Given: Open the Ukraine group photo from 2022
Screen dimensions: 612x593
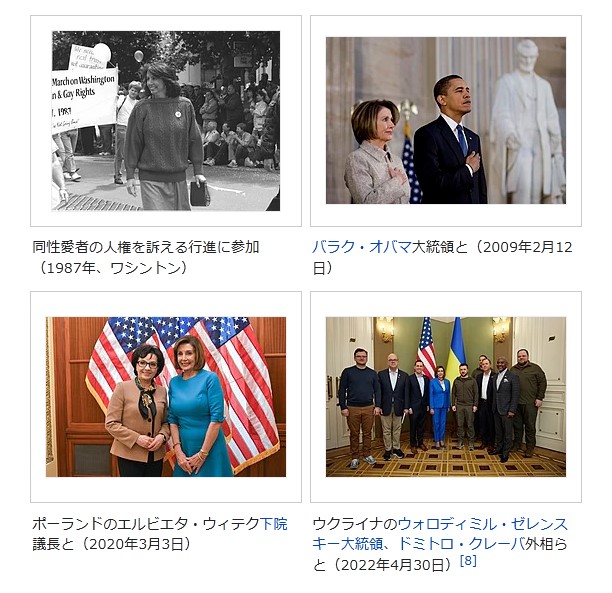Looking at the screenshot, I should 445,396.
